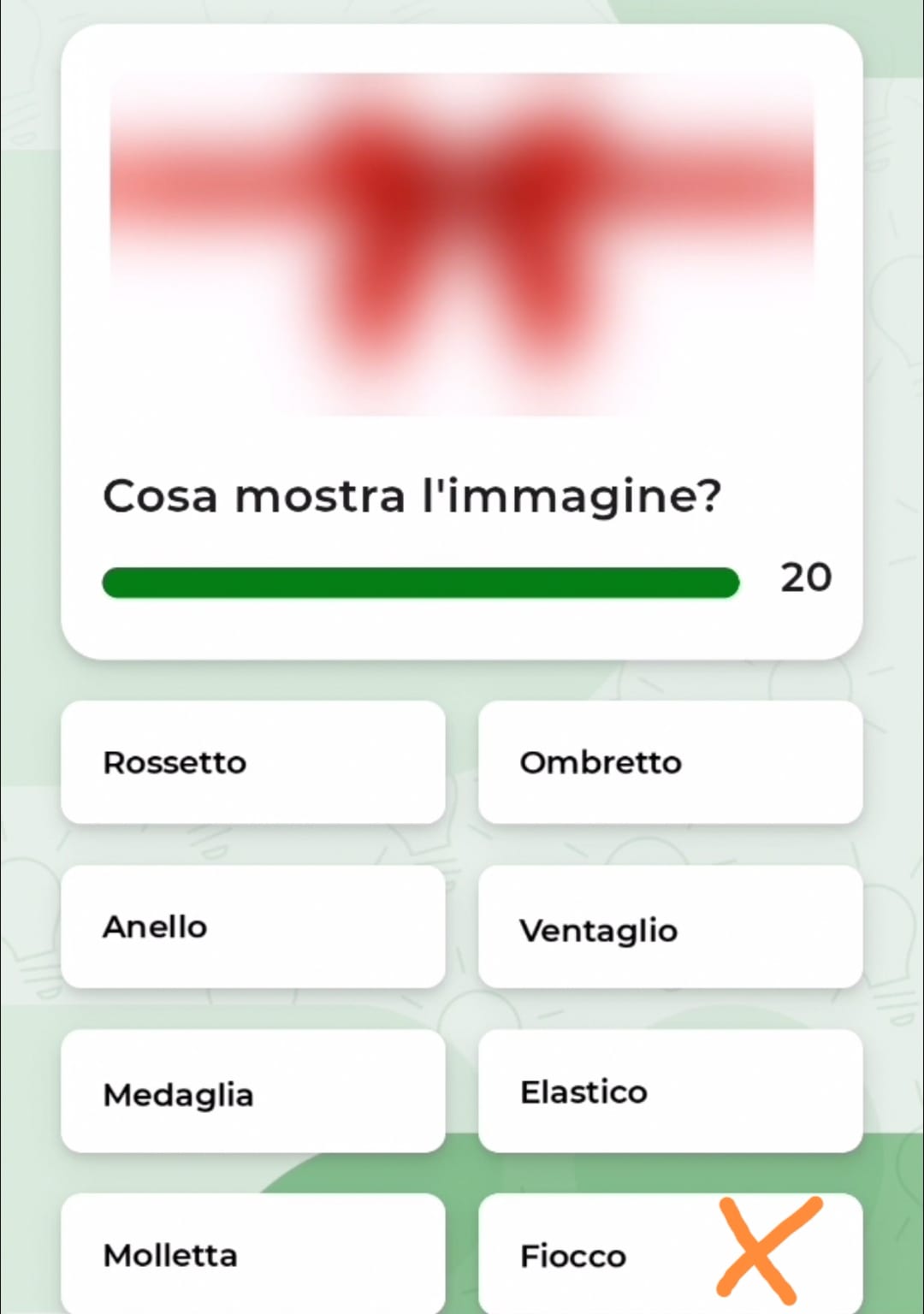Select the Rossetto answer
Viewport: 924px width, 1314px height.
(252, 762)
